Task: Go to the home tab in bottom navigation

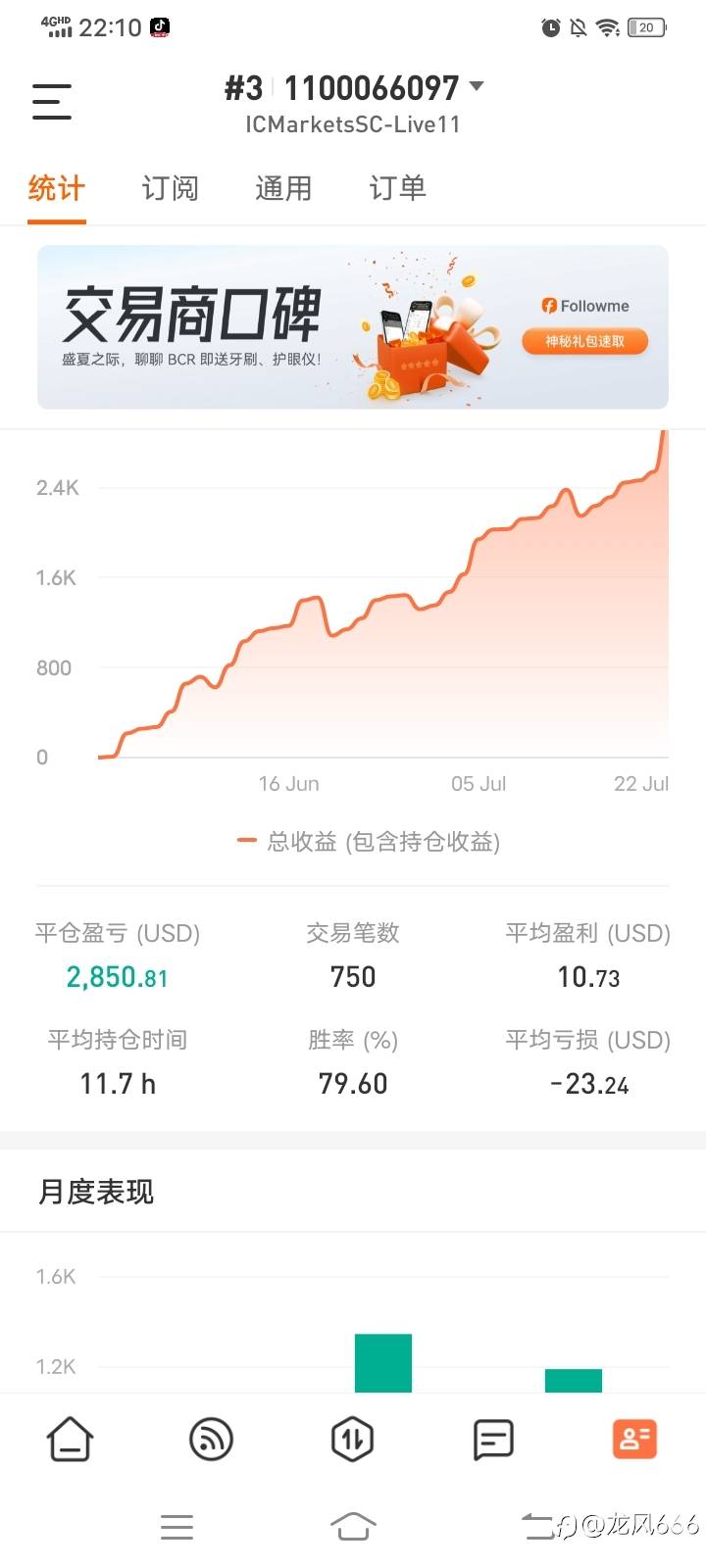Action: pos(71,1439)
